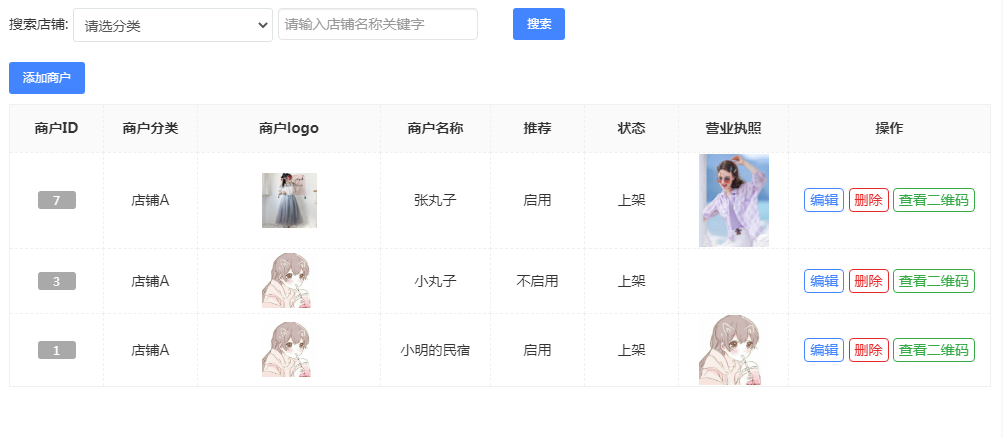Focus the store name keyword field
The image size is (1003, 438).
click(377, 24)
